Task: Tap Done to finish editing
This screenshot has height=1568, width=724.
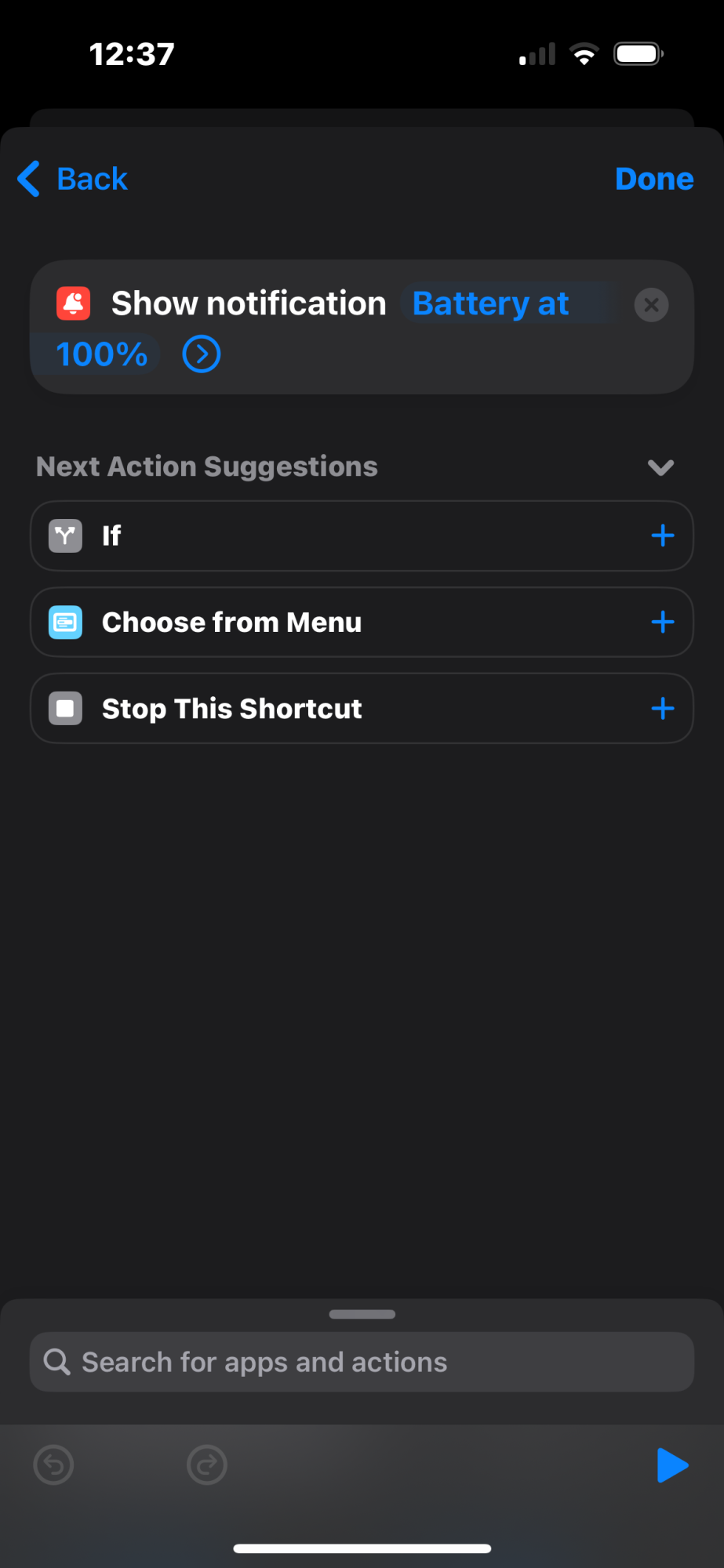Action: pos(653,179)
